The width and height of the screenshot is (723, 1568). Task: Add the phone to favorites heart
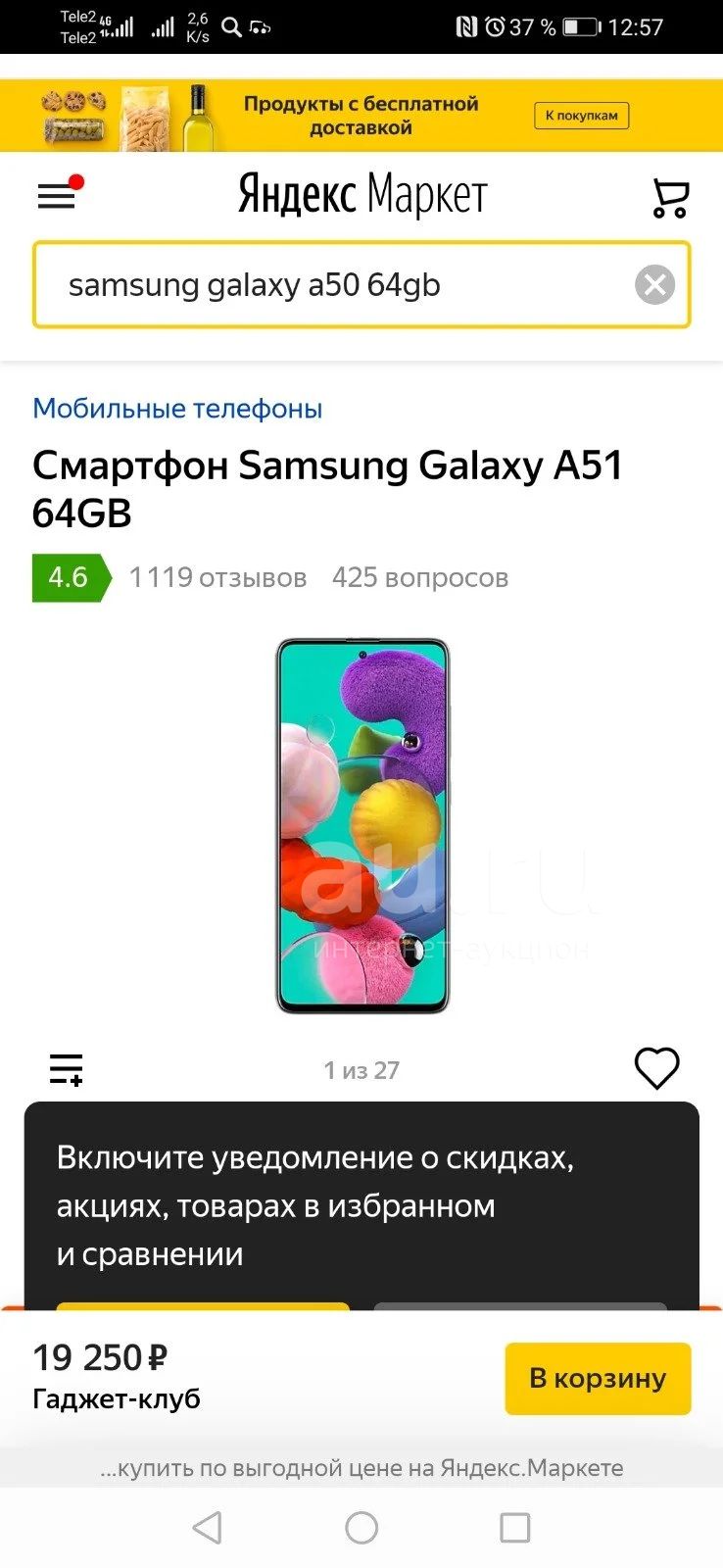(656, 1068)
